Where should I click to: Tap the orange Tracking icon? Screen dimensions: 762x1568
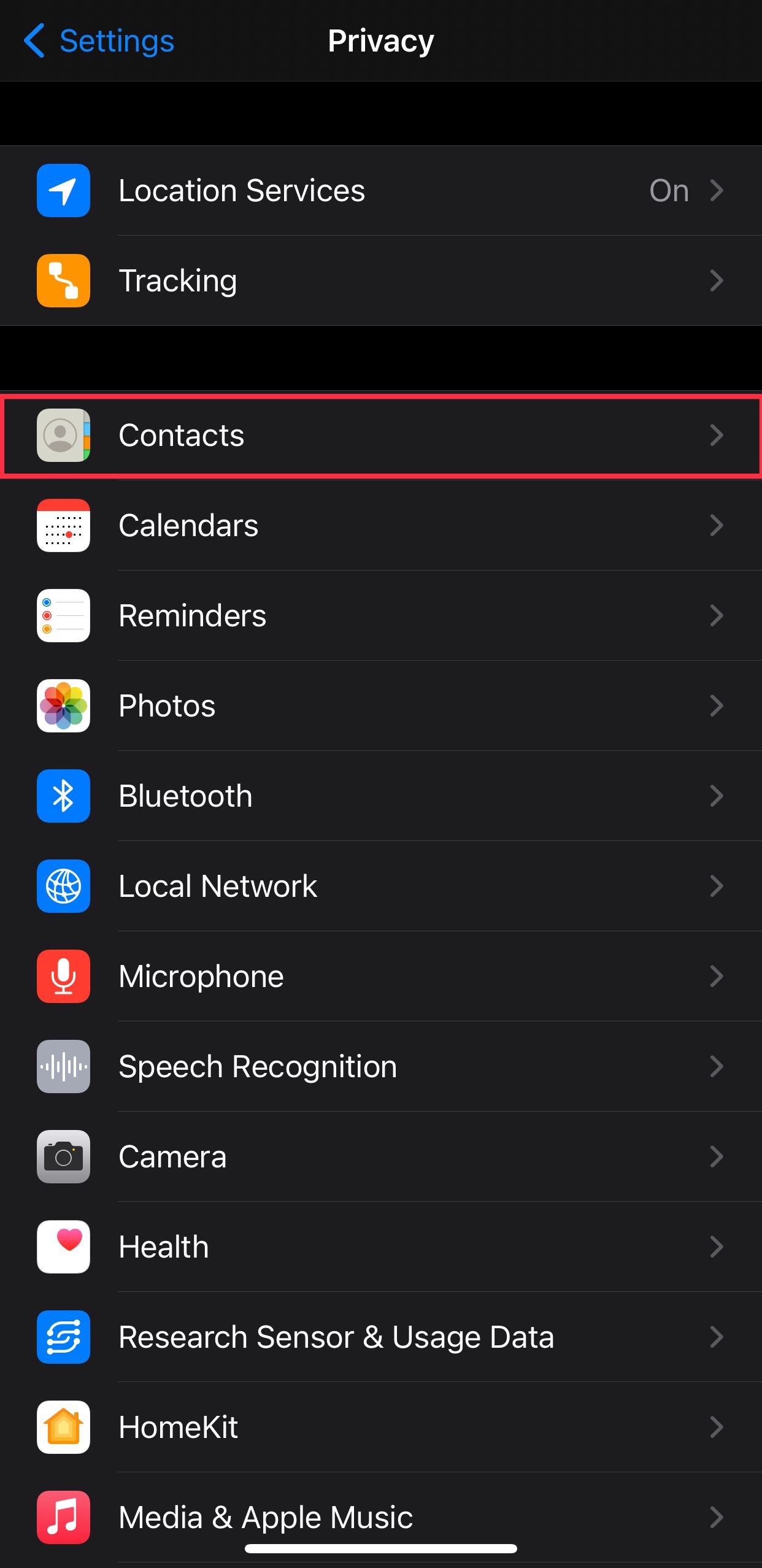pyautogui.click(x=63, y=281)
